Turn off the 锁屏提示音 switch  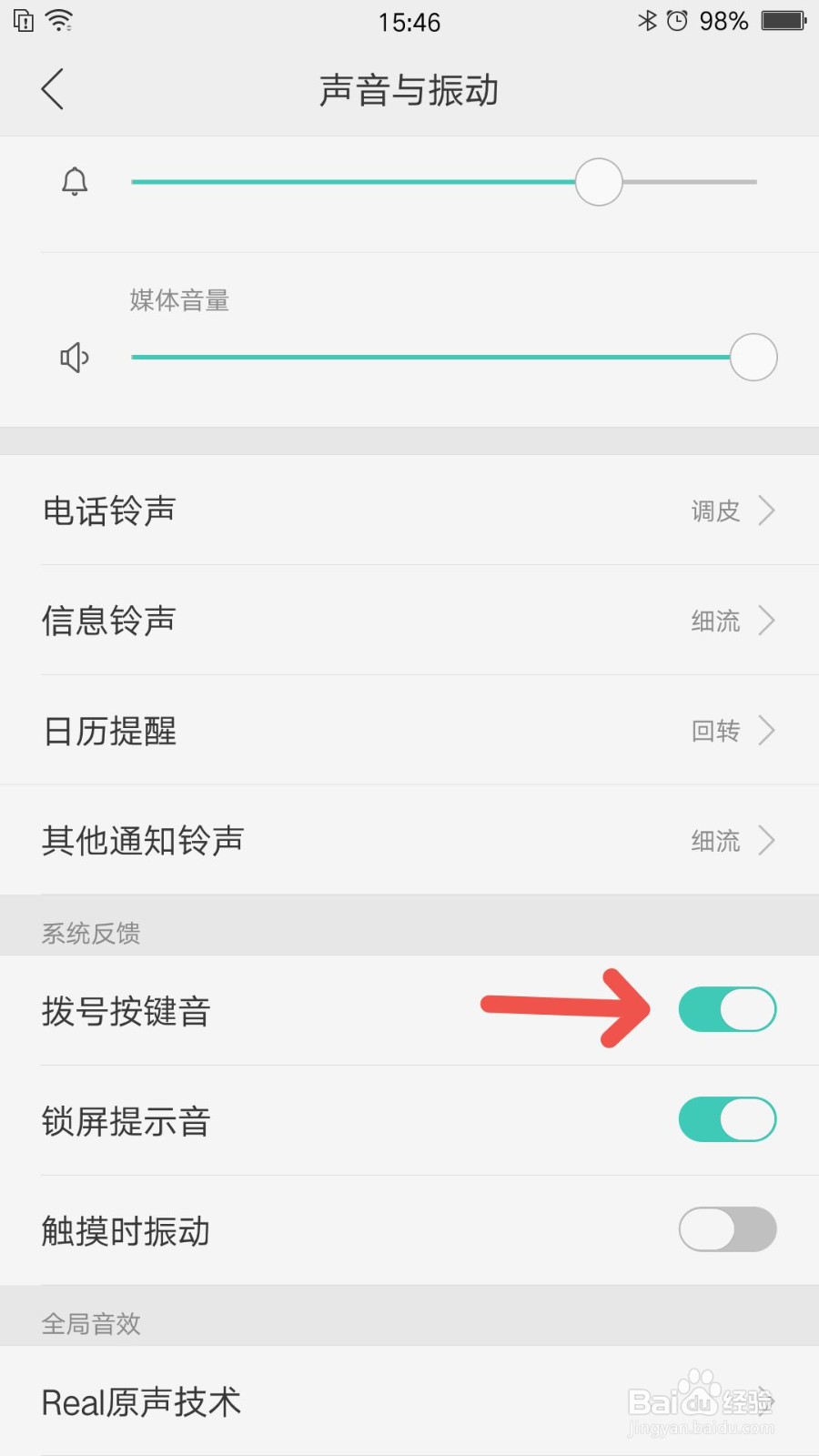[x=726, y=1119]
